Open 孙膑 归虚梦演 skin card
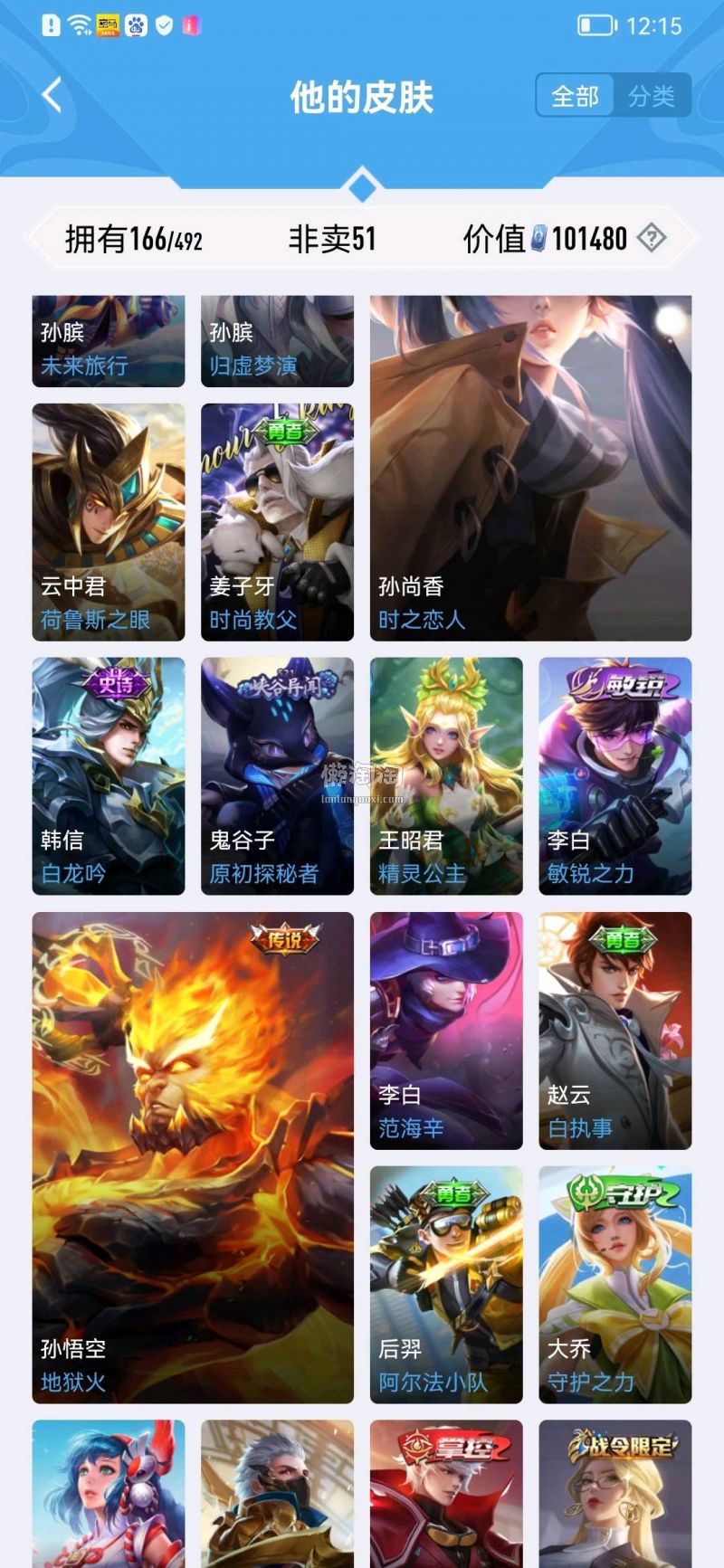Image resolution: width=724 pixels, height=1568 pixels. [x=277, y=342]
